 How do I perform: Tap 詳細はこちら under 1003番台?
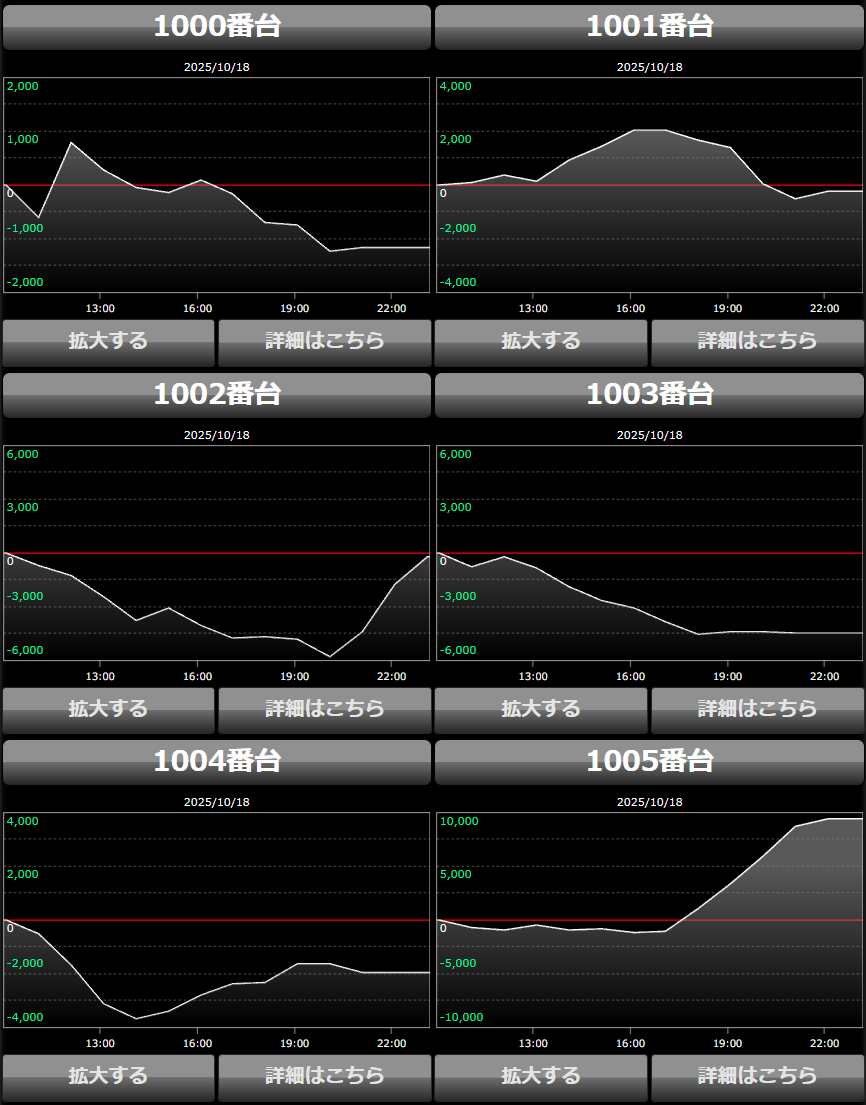(757, 710)
